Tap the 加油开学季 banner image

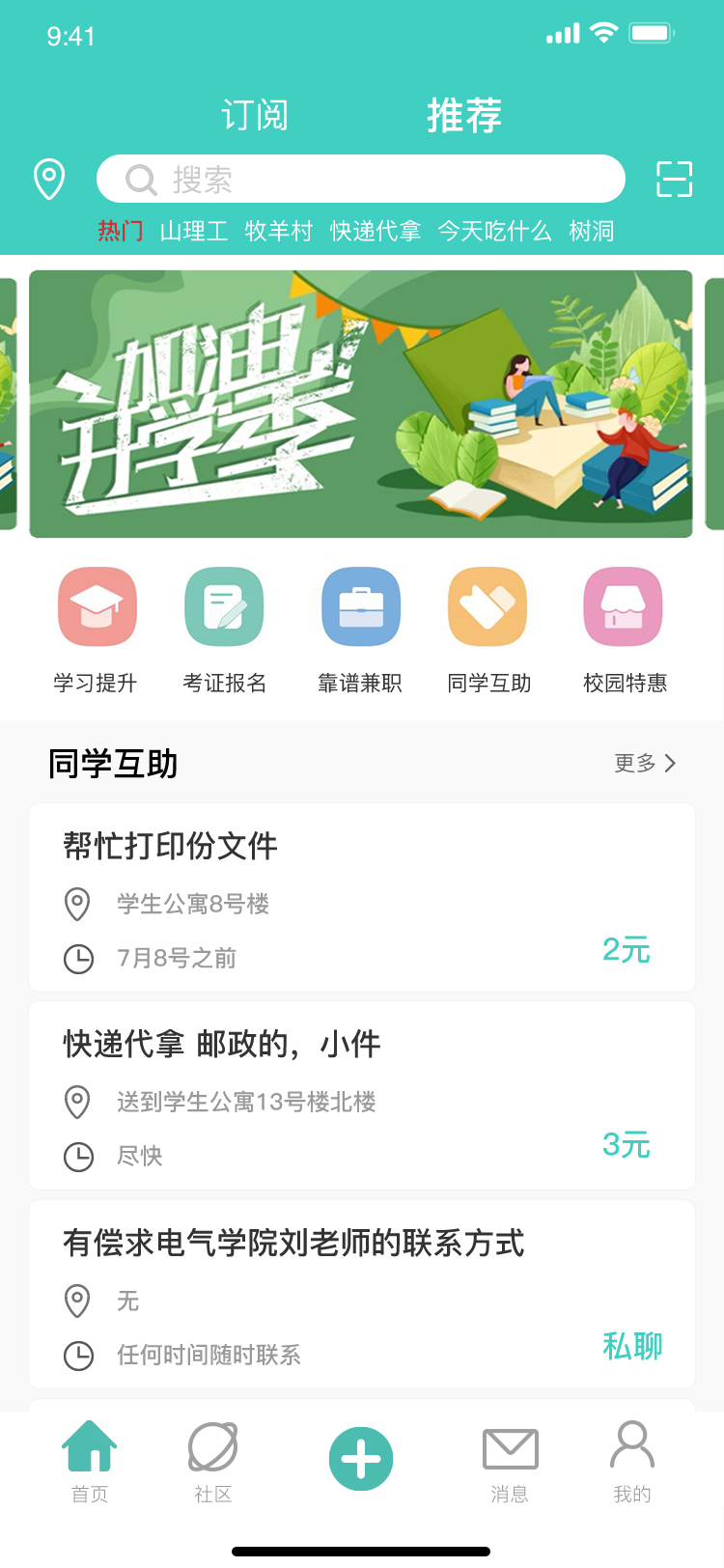[x=362, y=404]
